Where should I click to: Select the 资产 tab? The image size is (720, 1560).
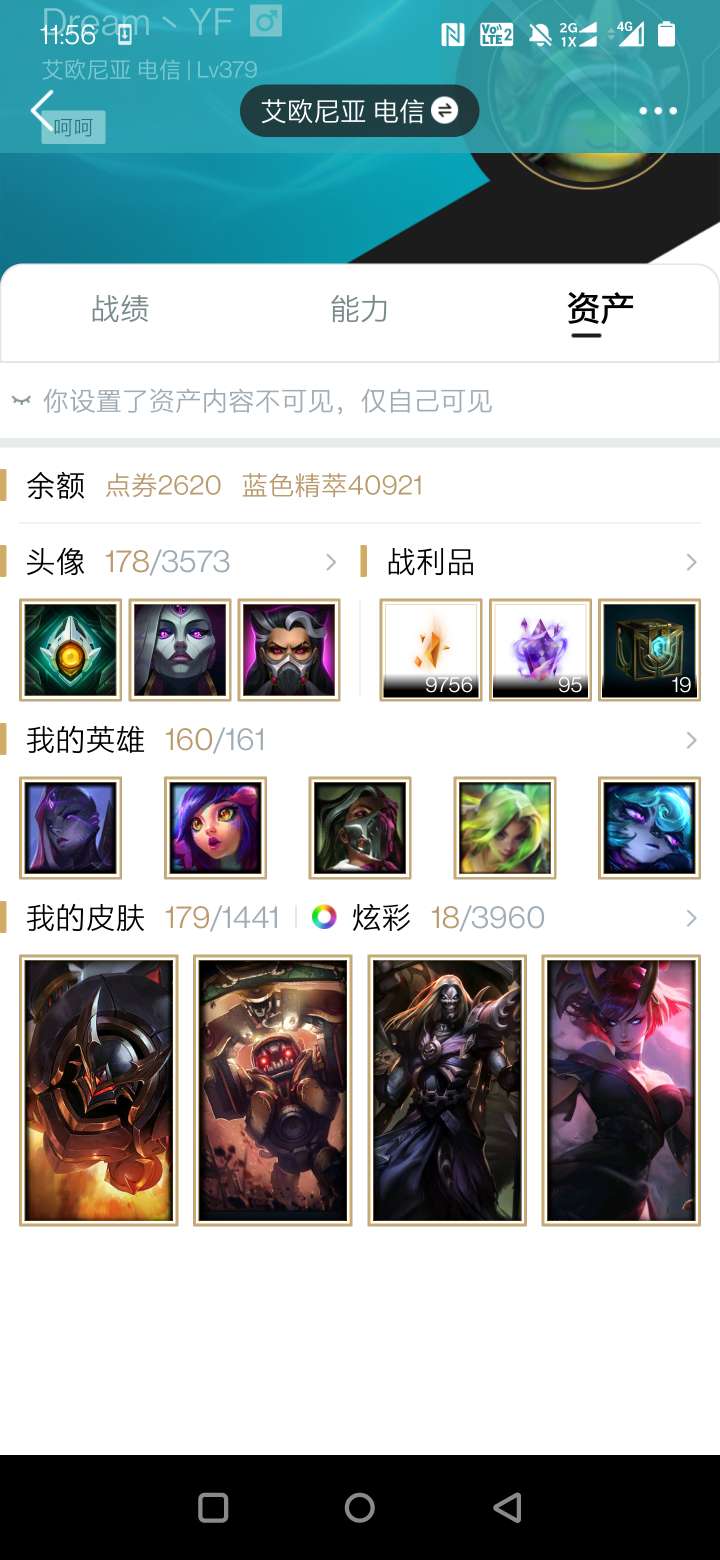[600, 309]
